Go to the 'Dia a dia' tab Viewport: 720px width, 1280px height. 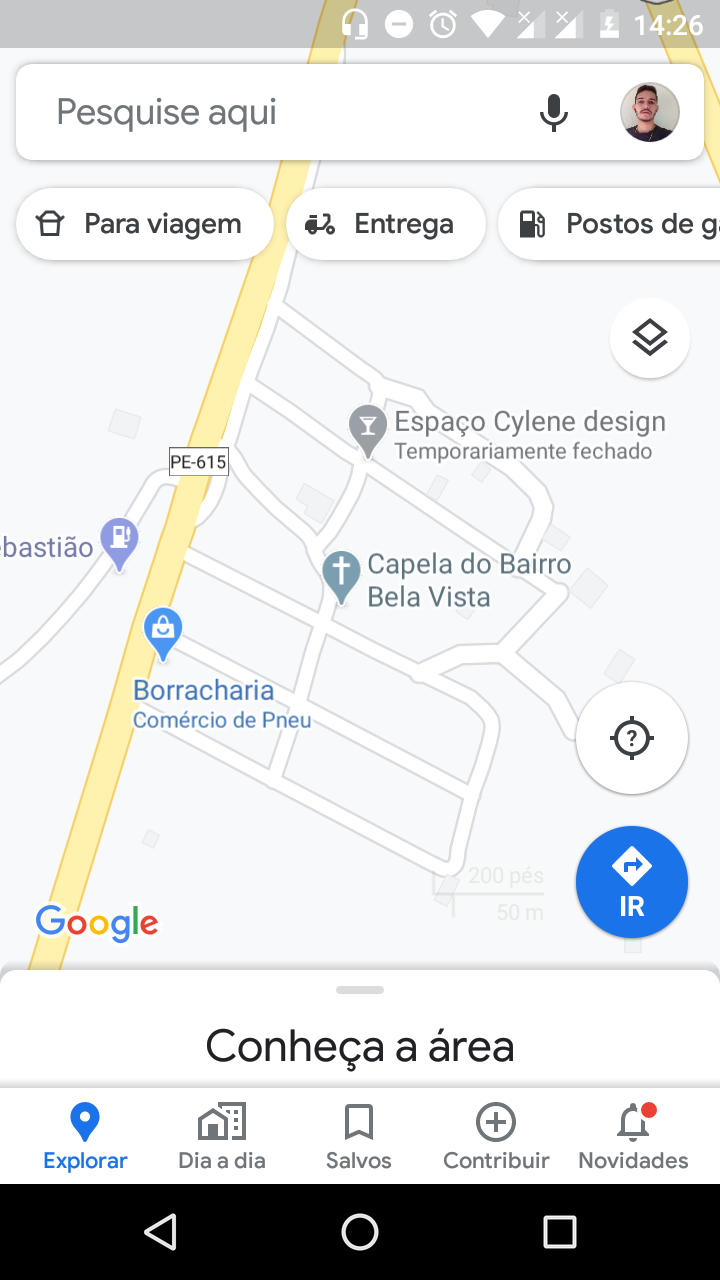click(x=222, y=1136)
